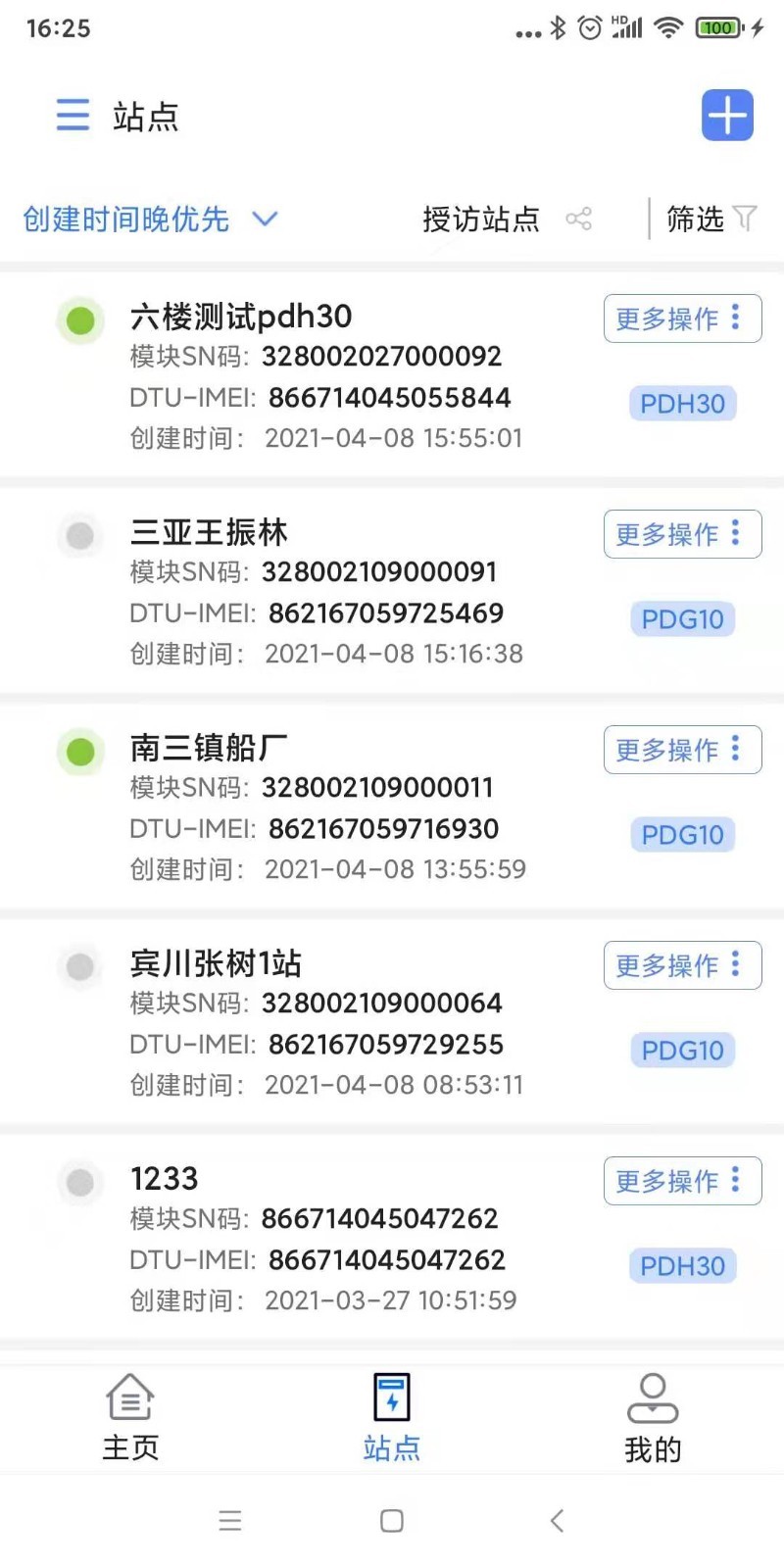Open 更多操作 for 南三镇船厂
This screenshot has width=784, height=1568.
[x=682, y=750]
